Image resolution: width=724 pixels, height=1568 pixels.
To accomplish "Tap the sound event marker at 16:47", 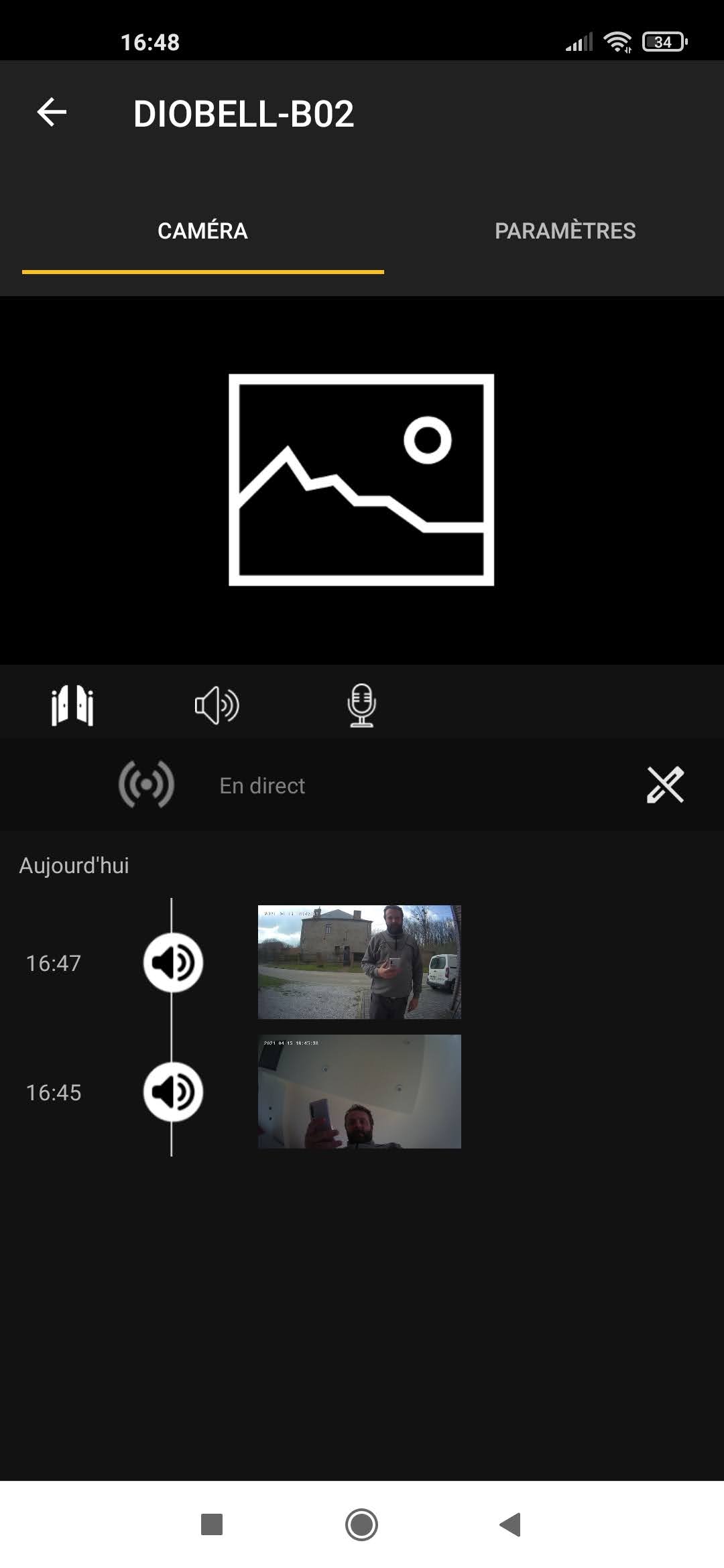I will (x=172, y=963).
